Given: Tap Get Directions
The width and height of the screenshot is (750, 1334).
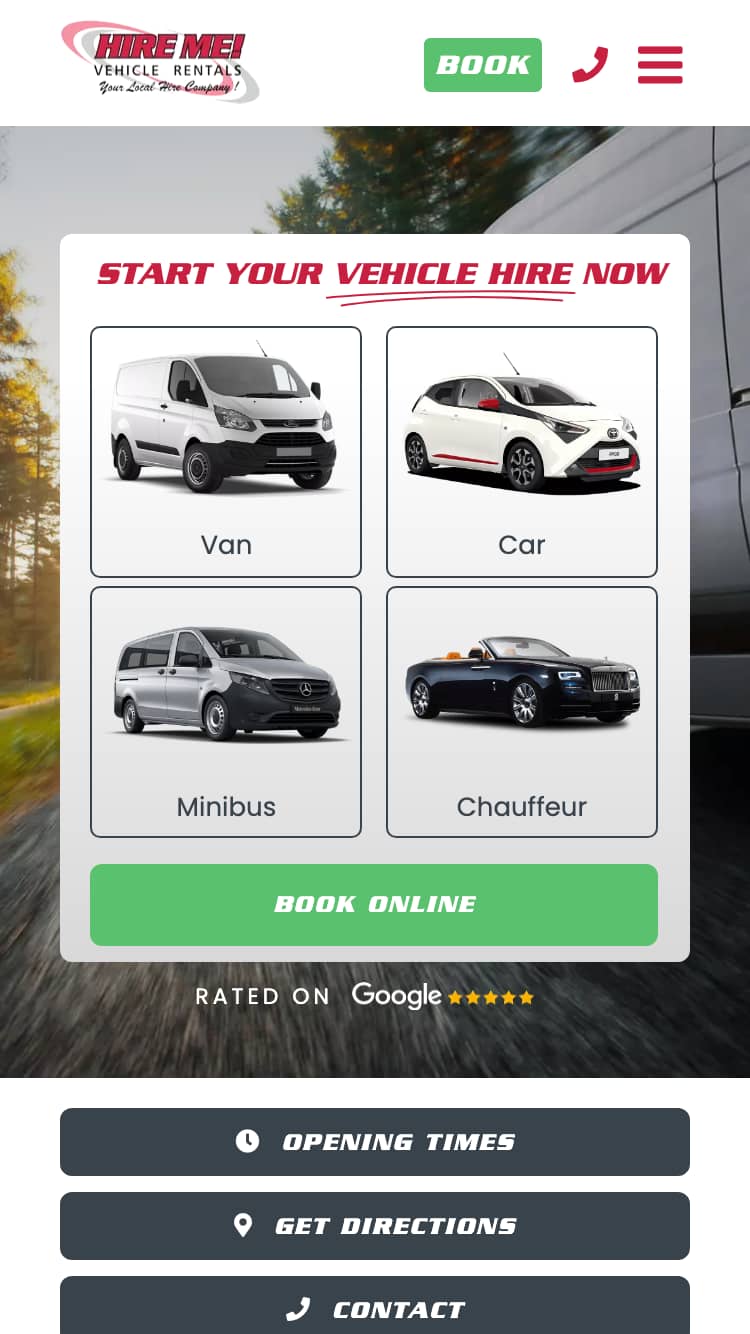Looking at the screenshot, I should click(x=375, y=1226).
